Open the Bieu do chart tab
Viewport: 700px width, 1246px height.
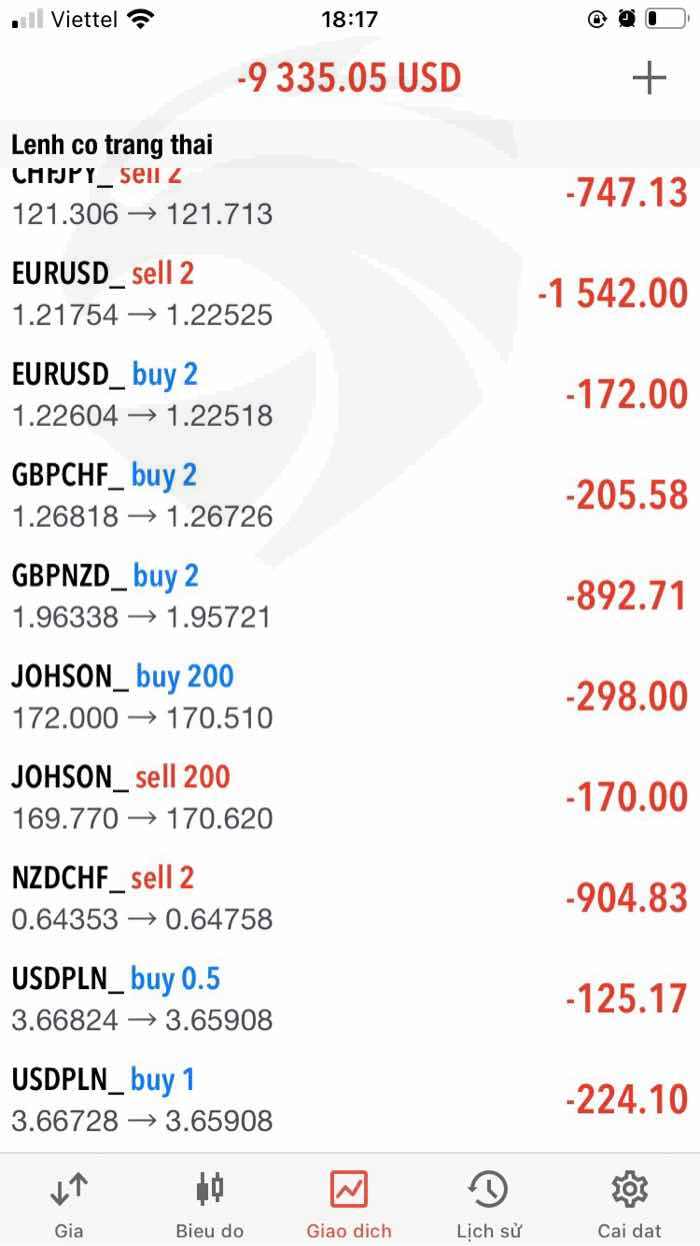pyautogui.click(x=209, y=1203)
